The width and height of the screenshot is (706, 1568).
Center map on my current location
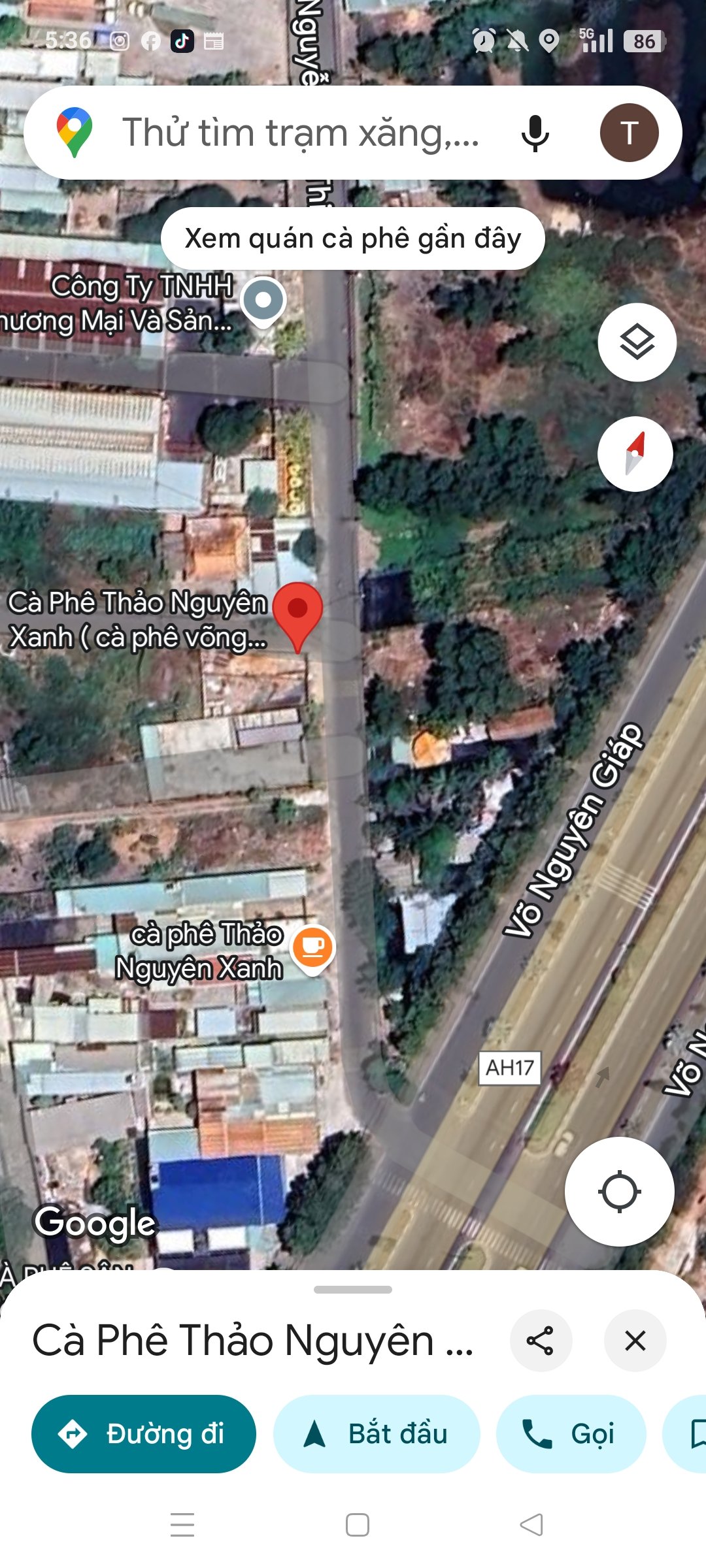(619, 1192)
